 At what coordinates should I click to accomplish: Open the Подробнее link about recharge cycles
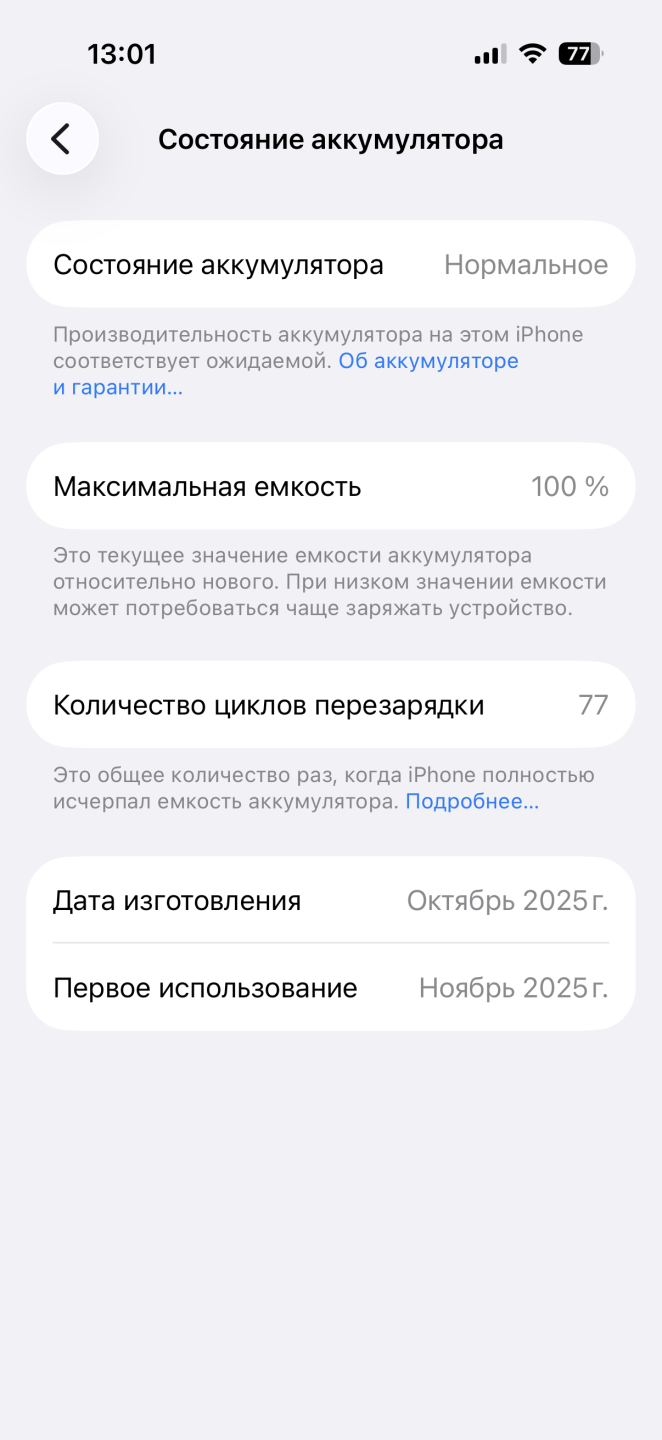(x=471, y=801)
